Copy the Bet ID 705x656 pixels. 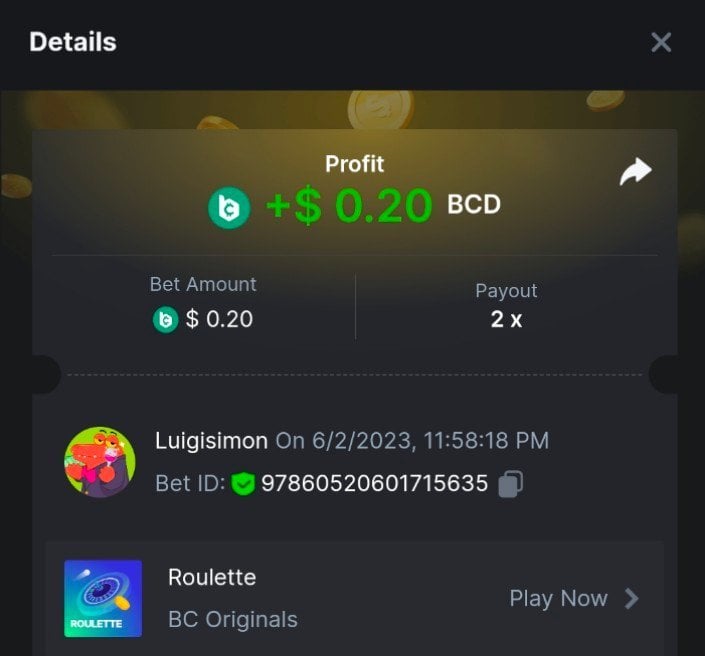coord(510,484)
